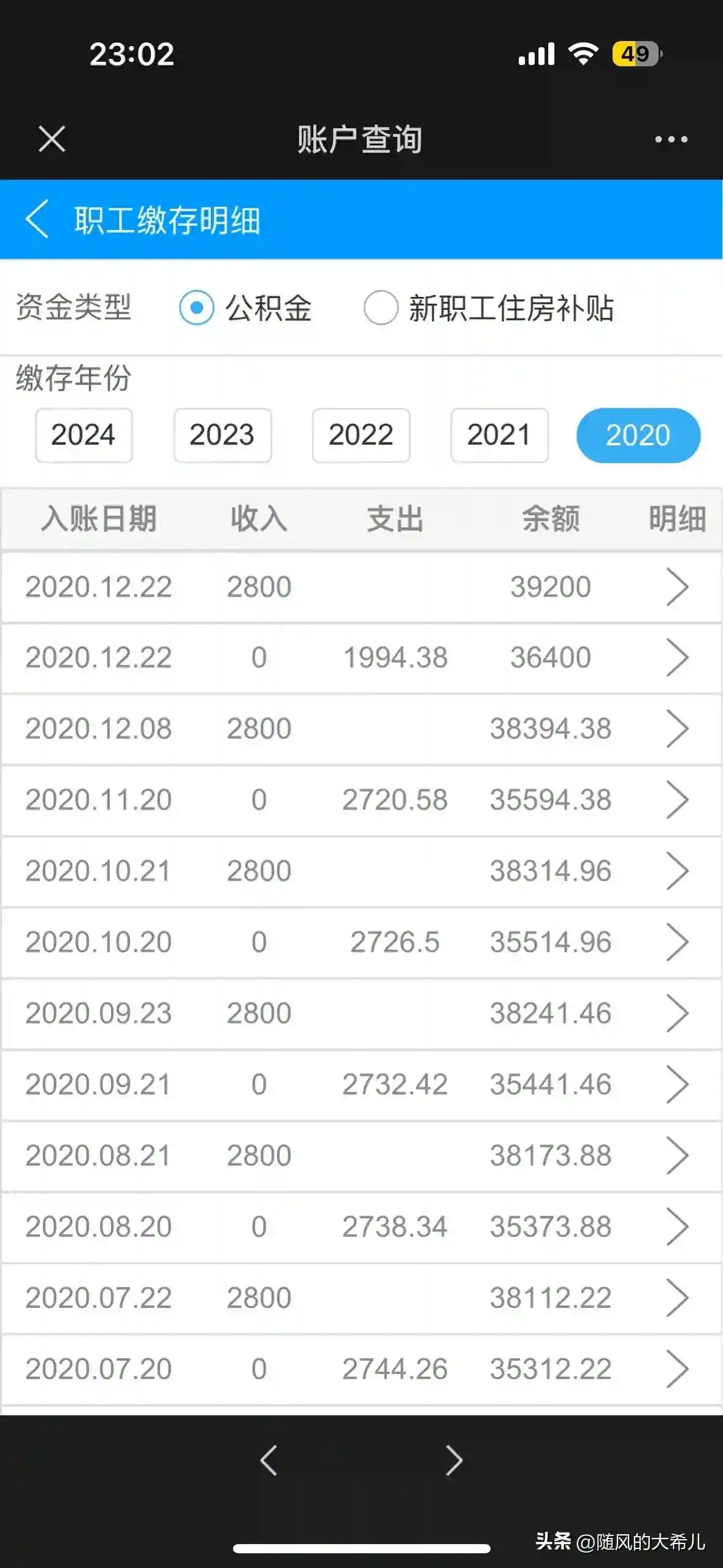Open the 2020.10.21 deposit details

677,871
